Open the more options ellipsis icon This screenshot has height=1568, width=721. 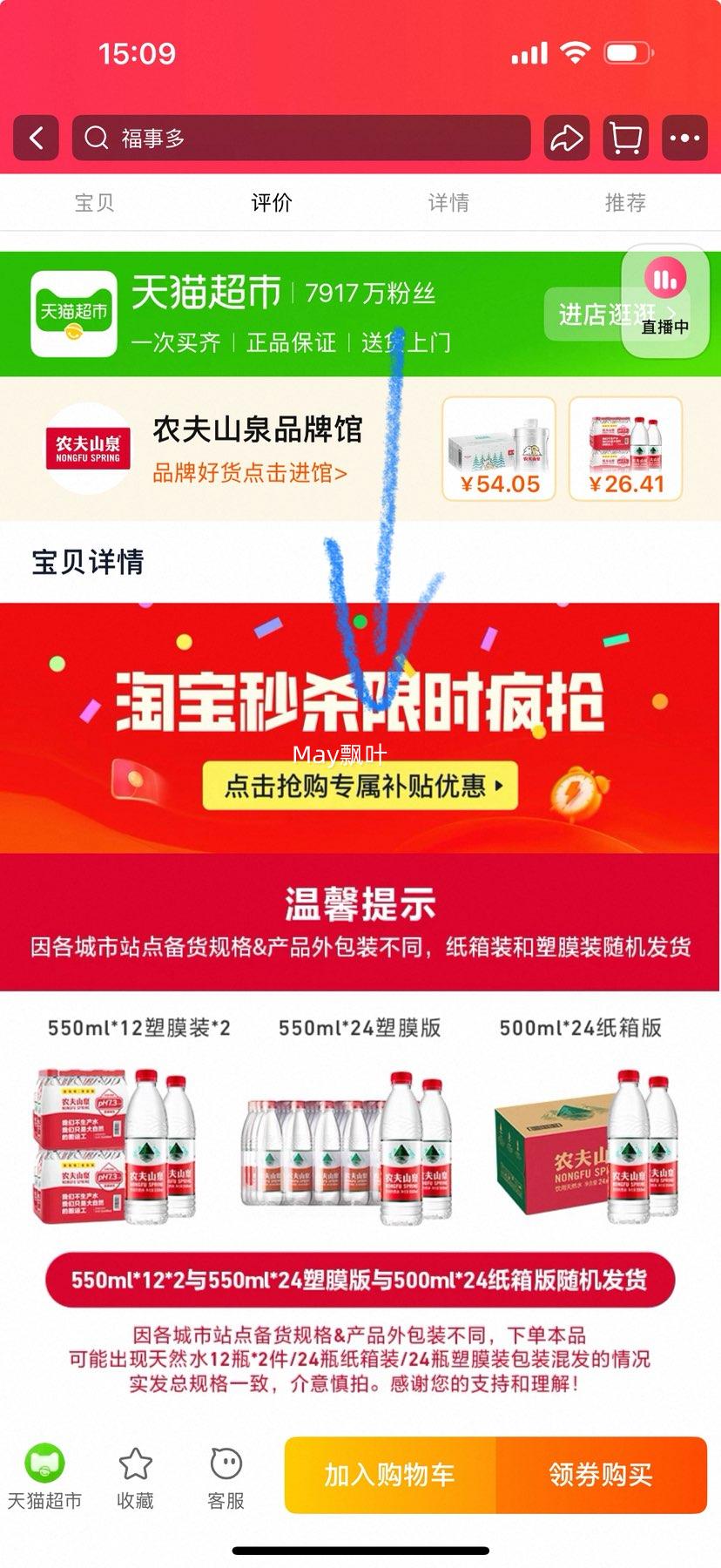(684, 139)
